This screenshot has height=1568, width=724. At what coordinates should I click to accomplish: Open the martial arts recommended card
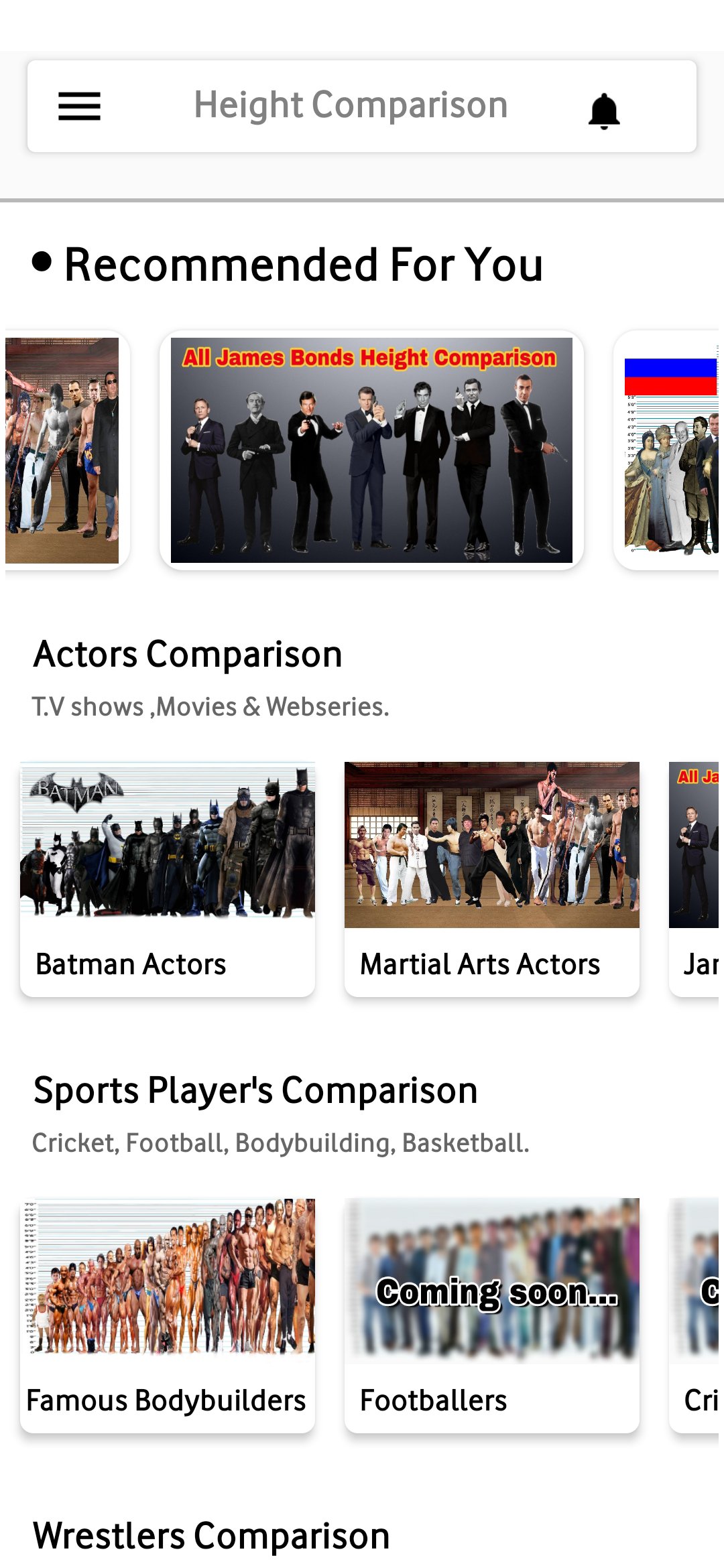tap(63, 450)
